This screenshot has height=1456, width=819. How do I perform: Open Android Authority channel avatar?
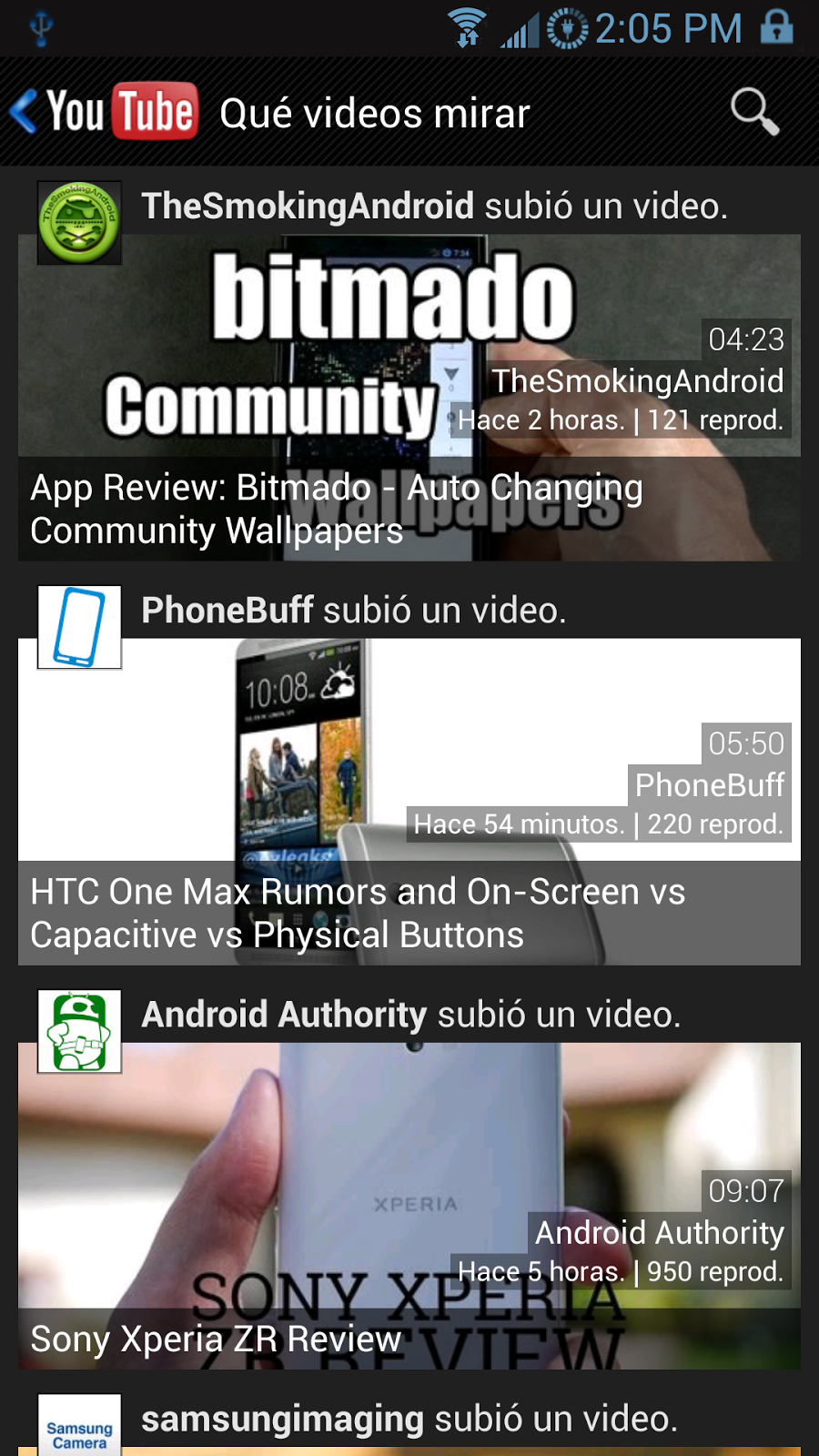point(79,1031)
